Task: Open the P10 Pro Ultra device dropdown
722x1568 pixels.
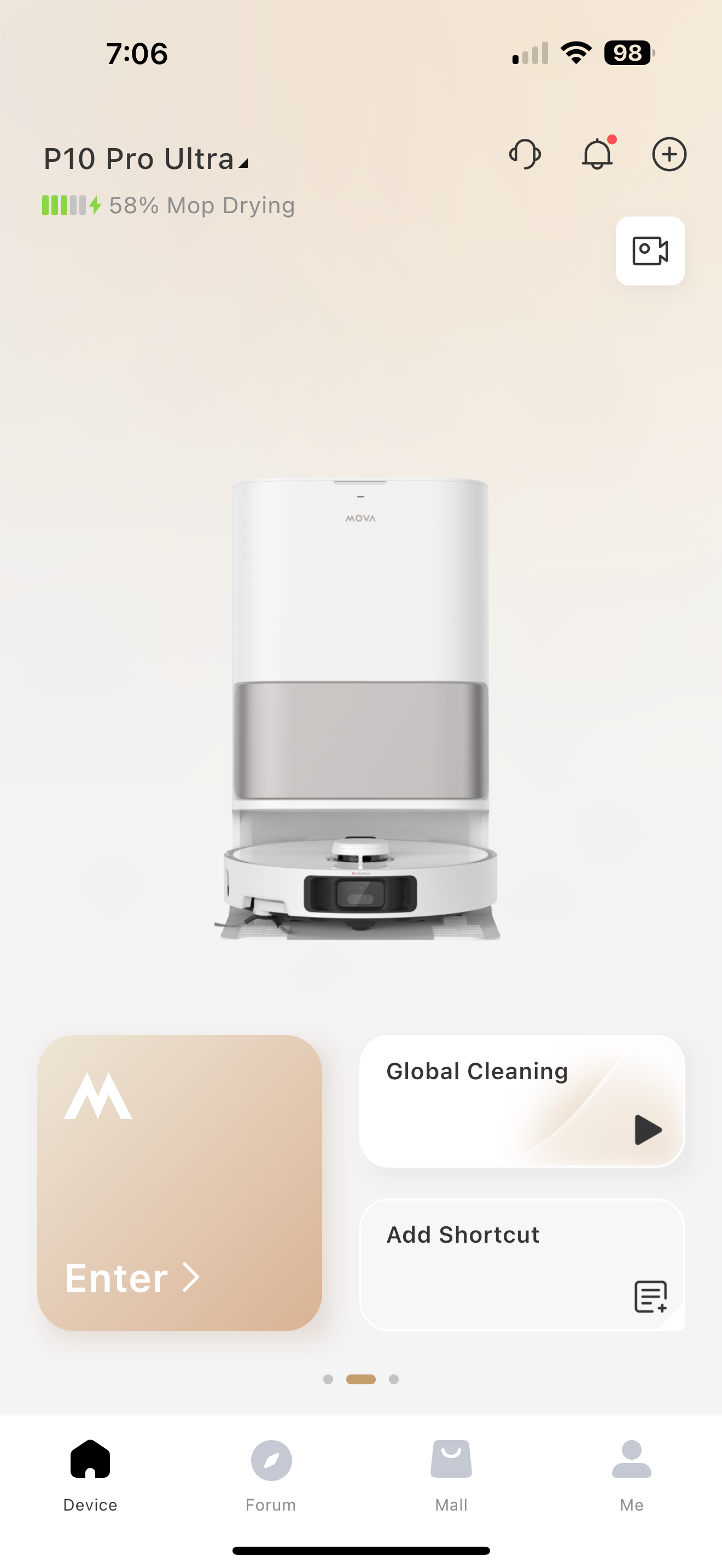Action: pyautogui.click(x=146, y=159)
